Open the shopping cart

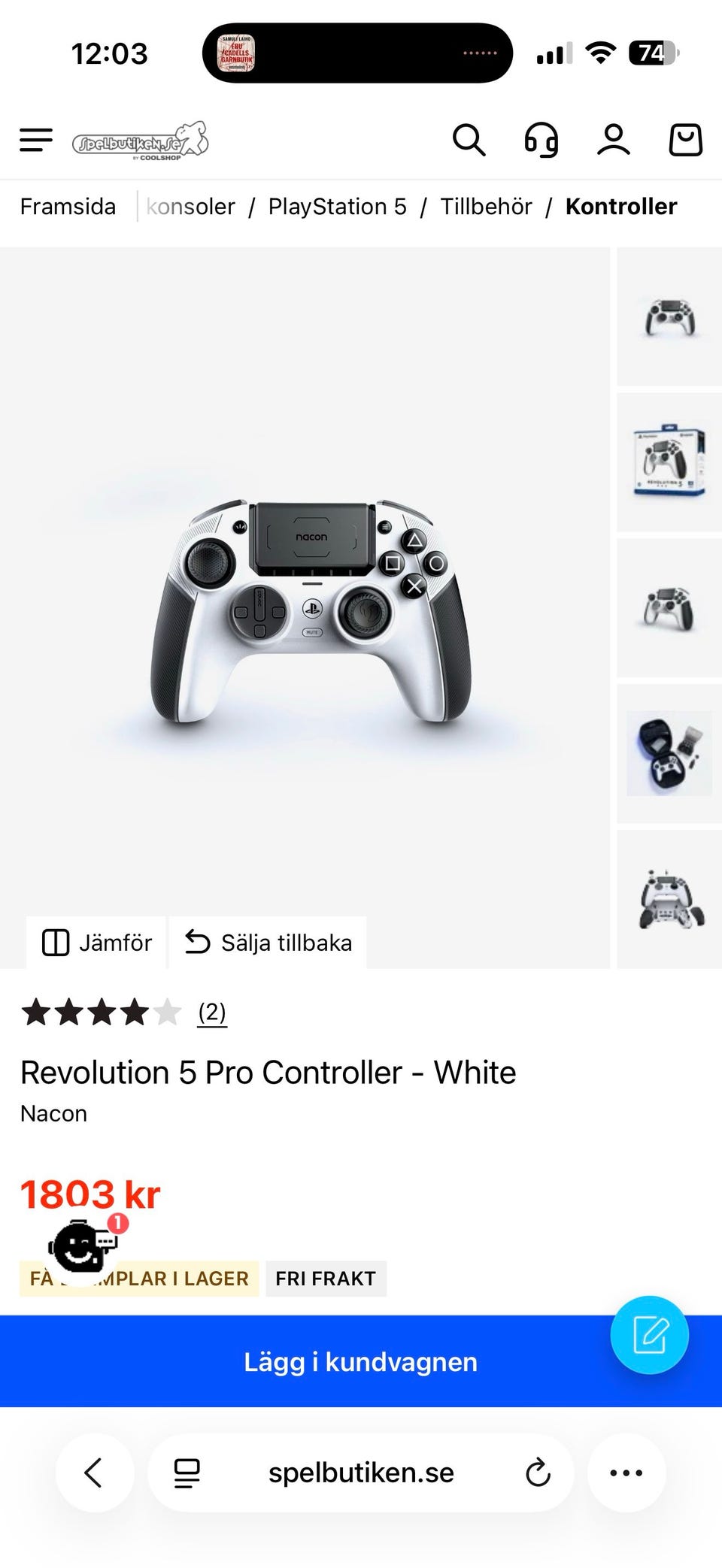click(x=685, y=140)
